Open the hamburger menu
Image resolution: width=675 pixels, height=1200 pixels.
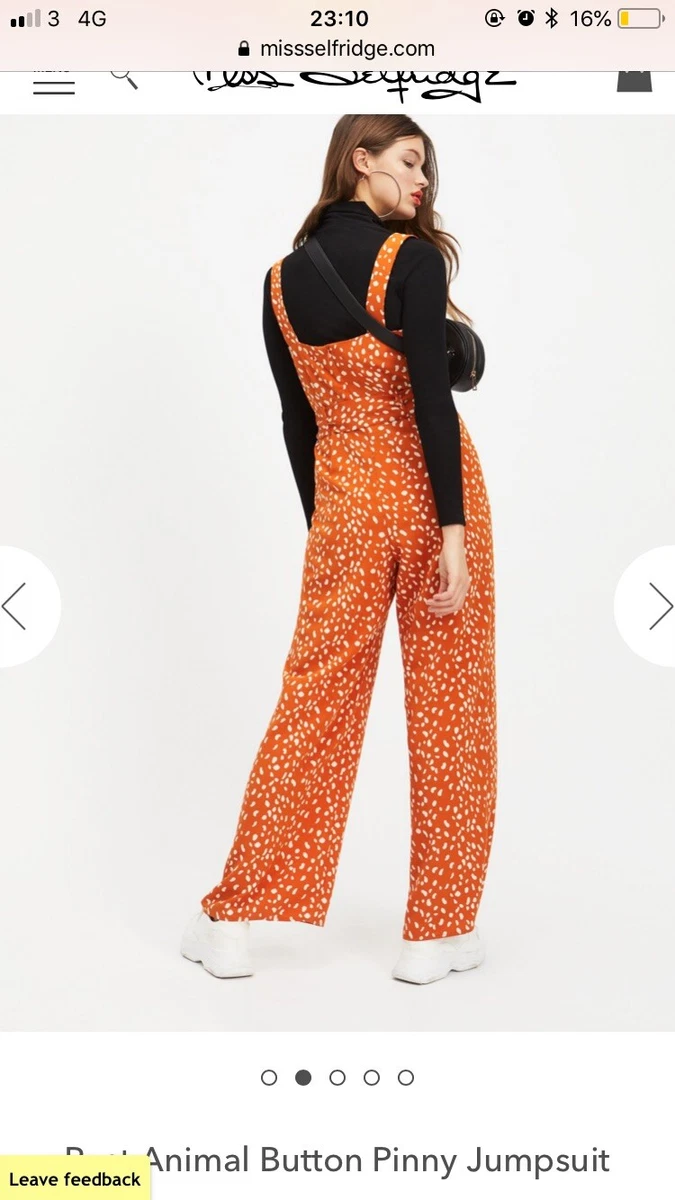pyautogui.click(x=54, y=83)
